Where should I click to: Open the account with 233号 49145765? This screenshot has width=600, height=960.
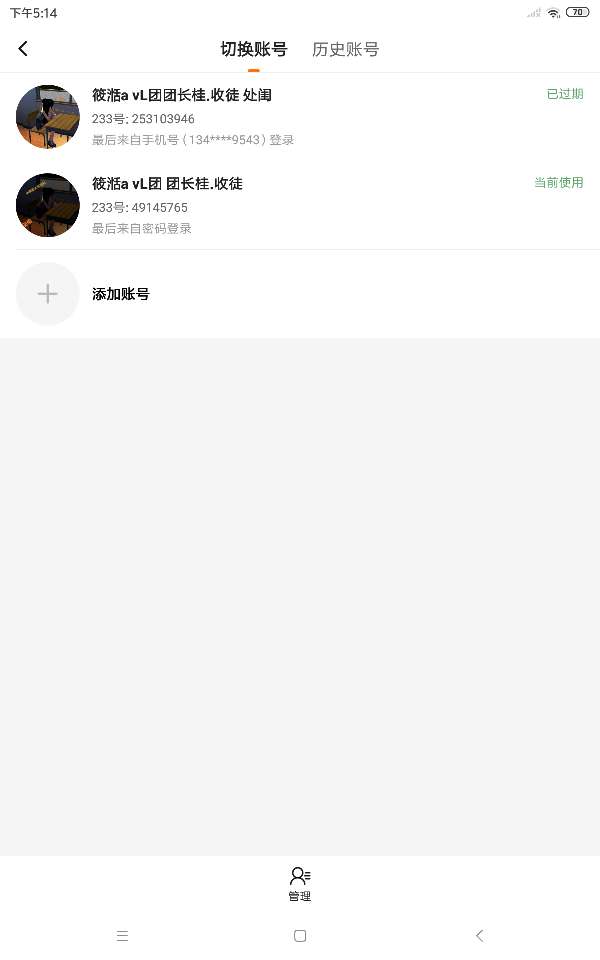(x=300, y=205)
